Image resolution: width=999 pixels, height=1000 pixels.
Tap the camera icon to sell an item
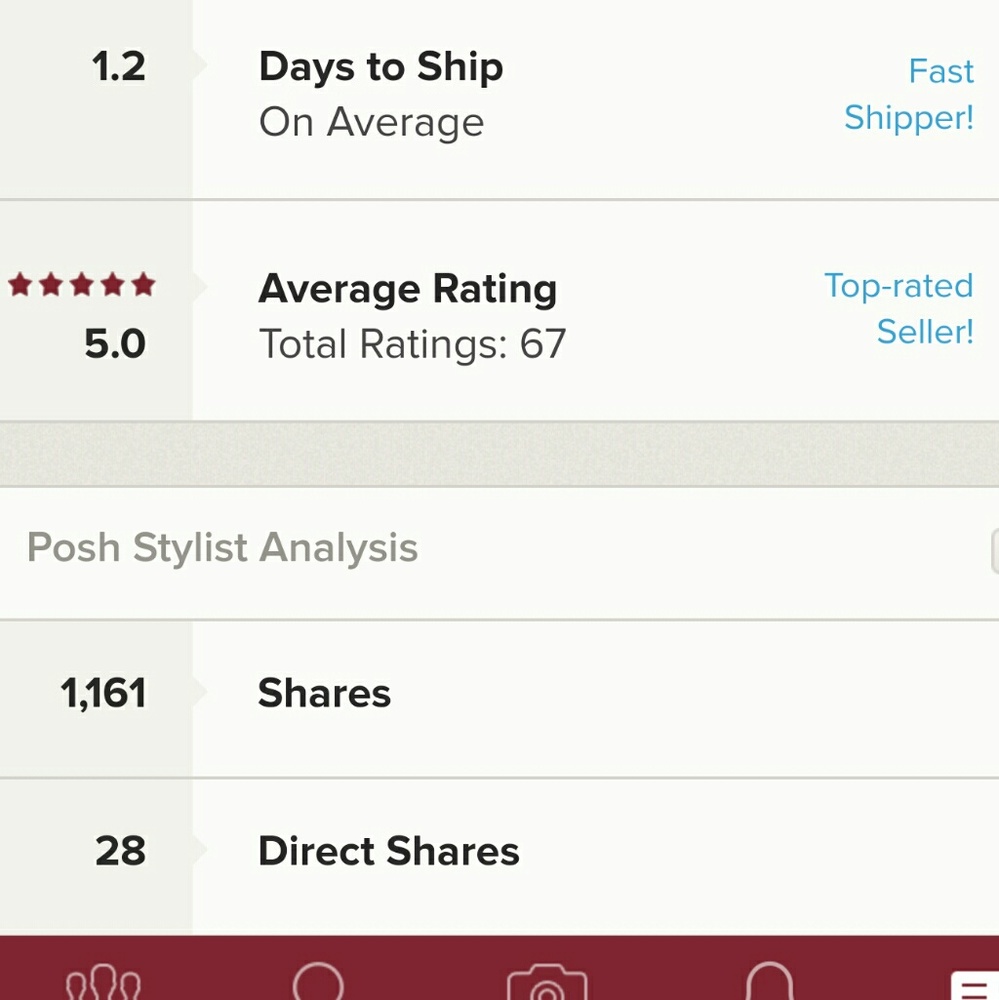[545, 985]
